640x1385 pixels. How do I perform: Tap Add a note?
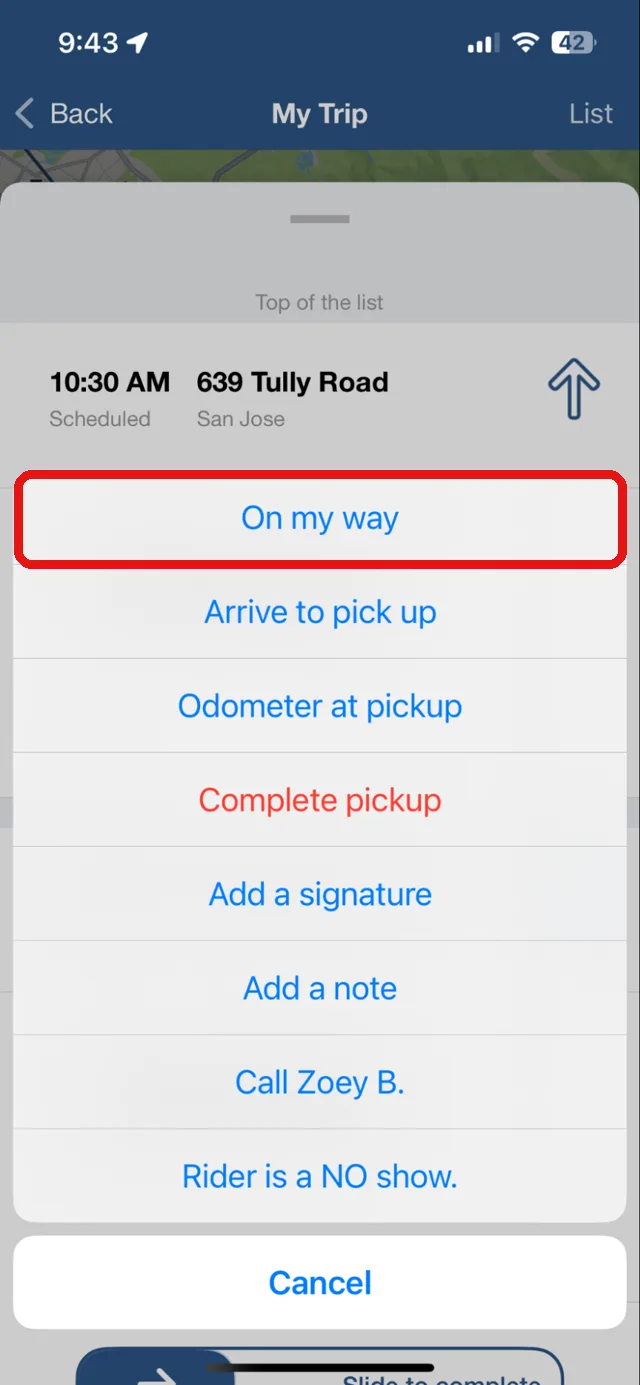tap(320, 988)
